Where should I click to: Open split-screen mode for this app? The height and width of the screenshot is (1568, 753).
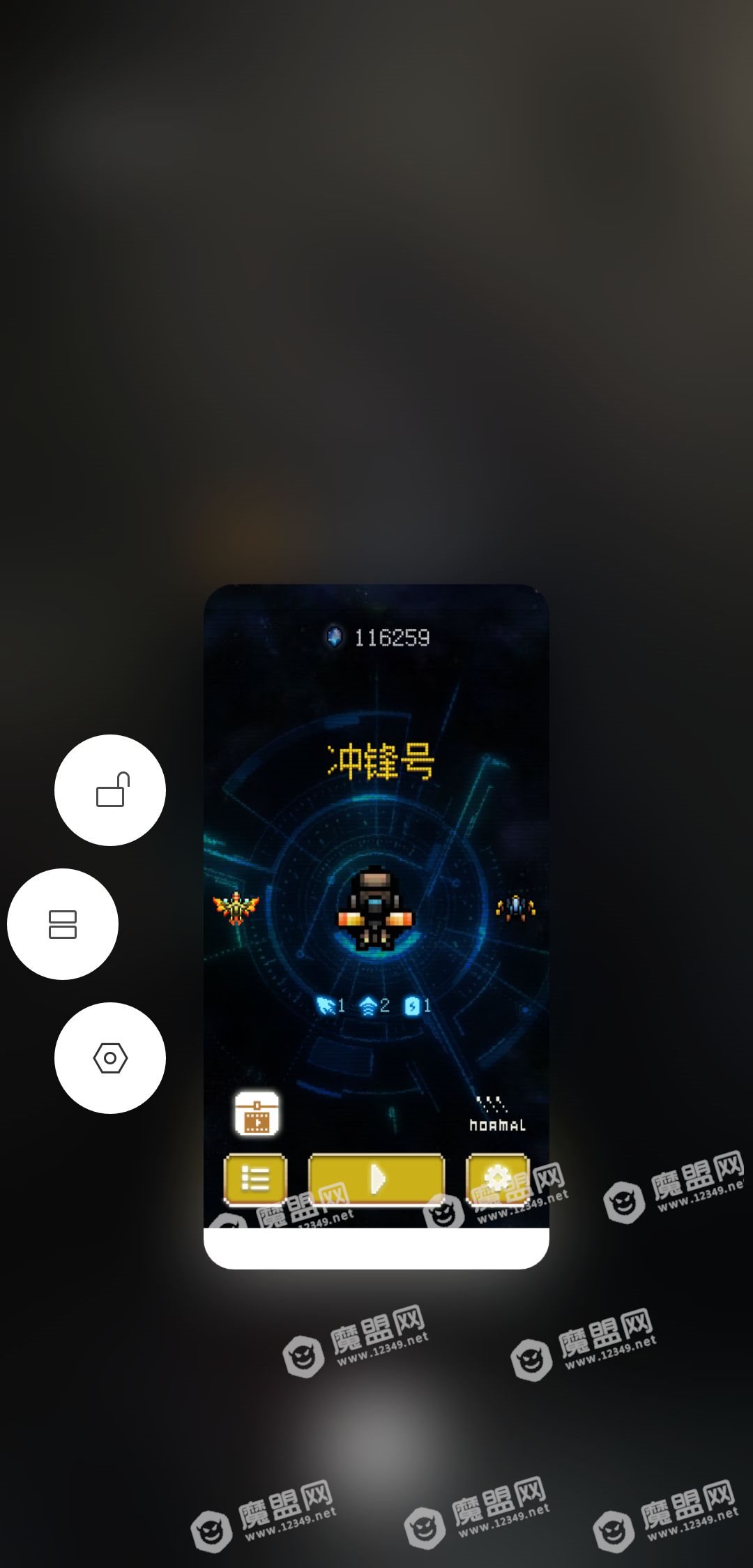pyautogui.click(x=63, y=924)
